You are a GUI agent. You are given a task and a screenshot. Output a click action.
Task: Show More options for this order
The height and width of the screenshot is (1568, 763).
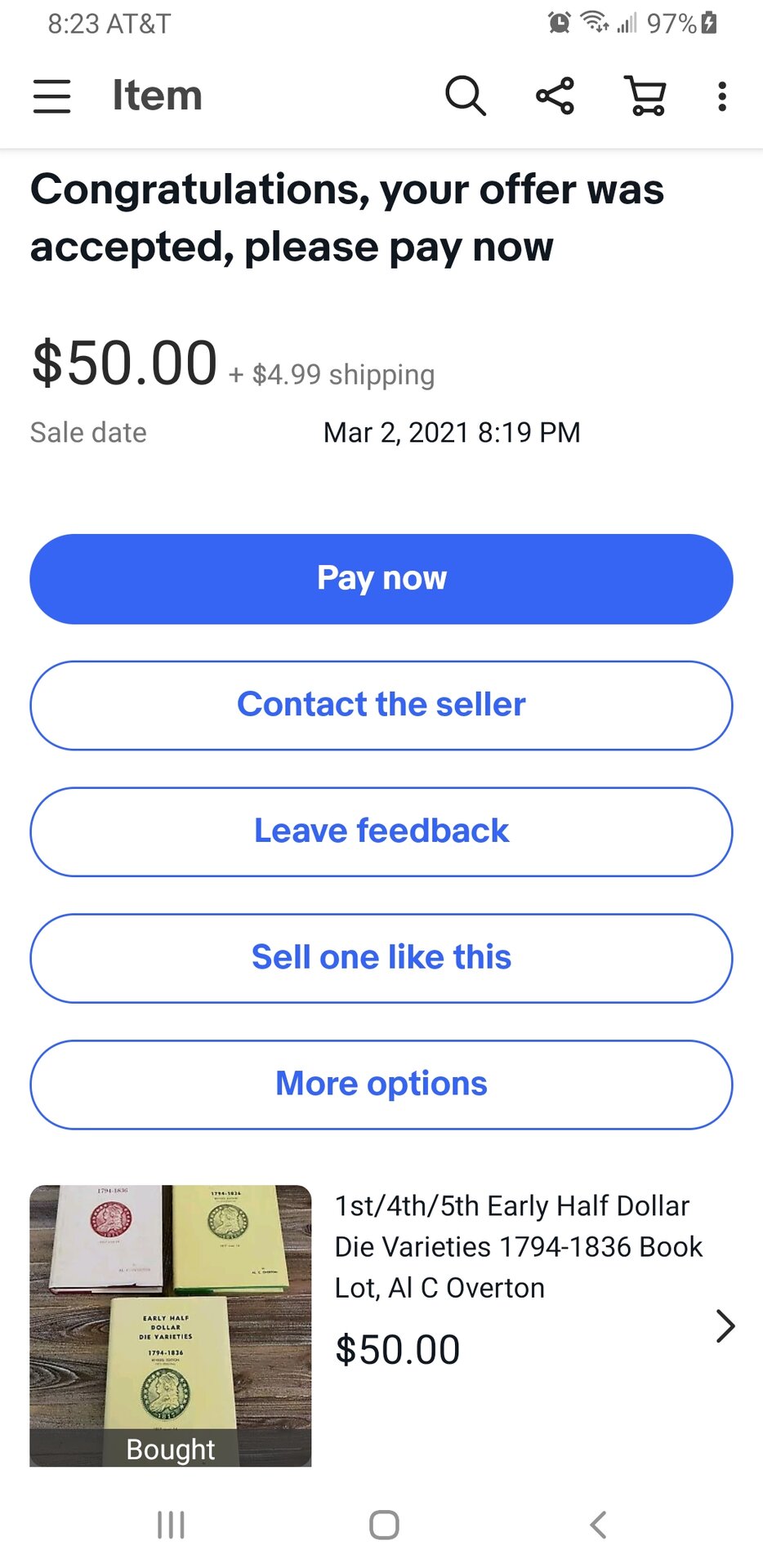pos(381,1085)
